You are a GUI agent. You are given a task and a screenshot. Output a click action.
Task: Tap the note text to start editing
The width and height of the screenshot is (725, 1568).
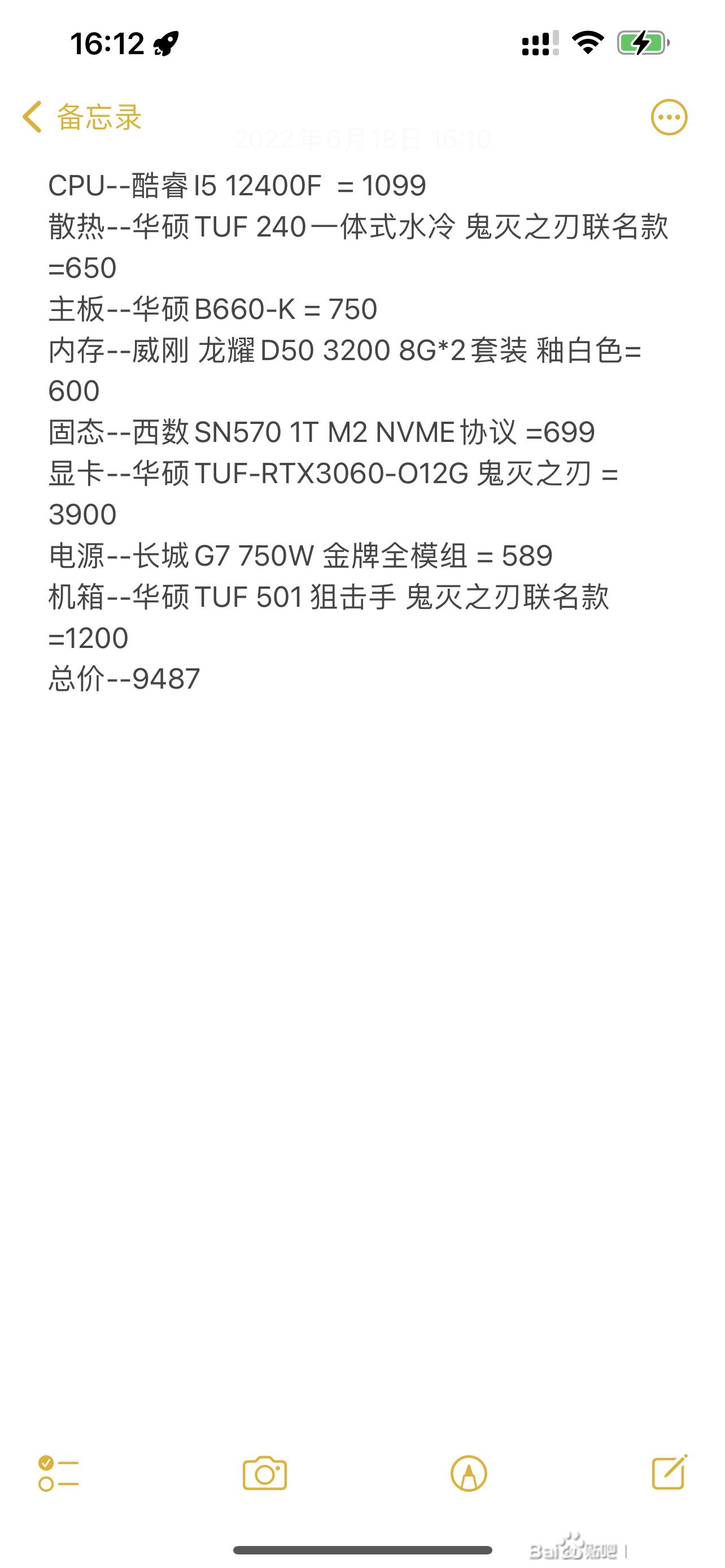(x=359, y=432)
